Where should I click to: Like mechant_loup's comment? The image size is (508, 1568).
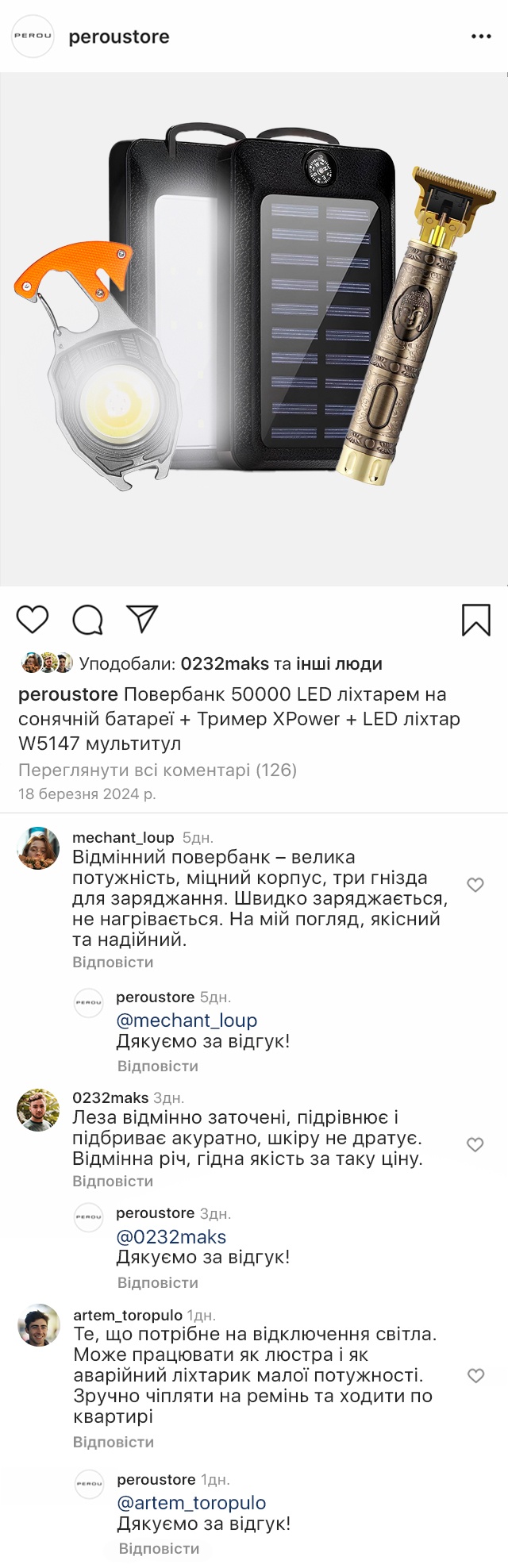[475, 885]
